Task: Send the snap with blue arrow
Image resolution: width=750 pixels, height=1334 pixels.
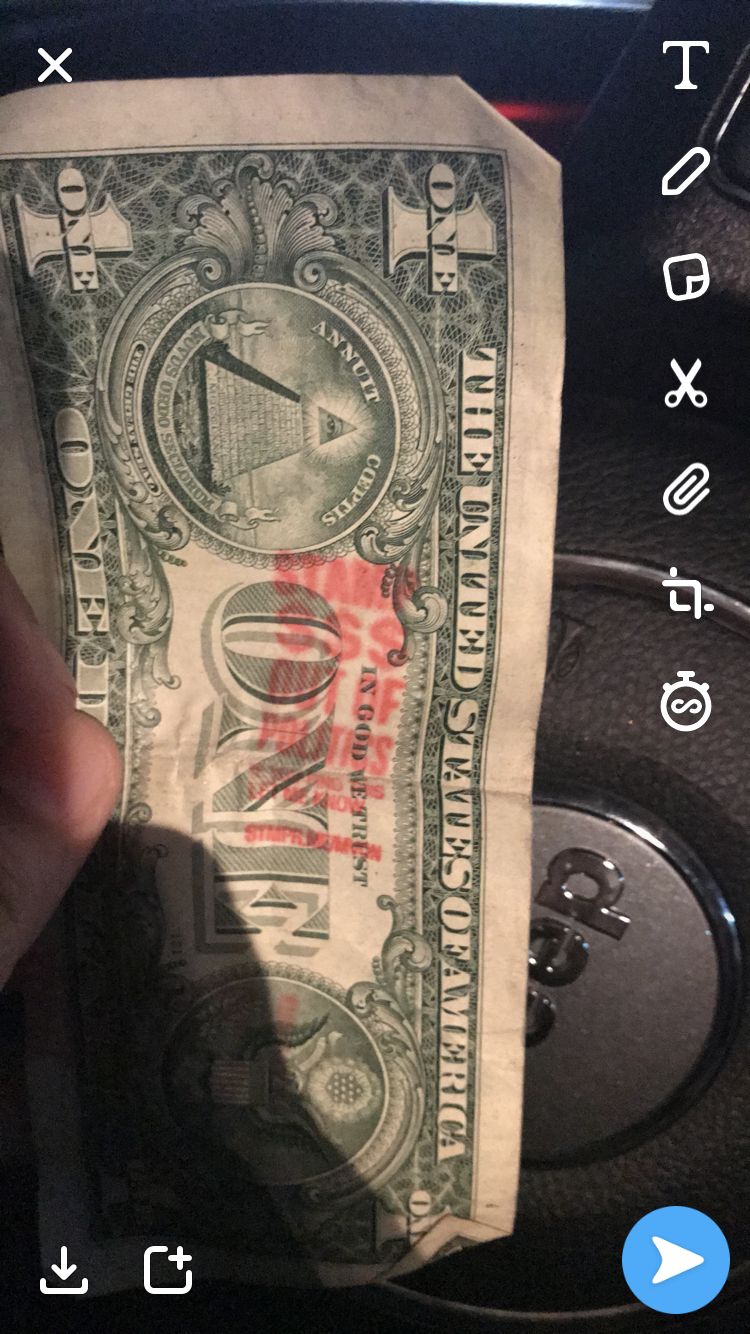Action: [x=676, y=1260]
